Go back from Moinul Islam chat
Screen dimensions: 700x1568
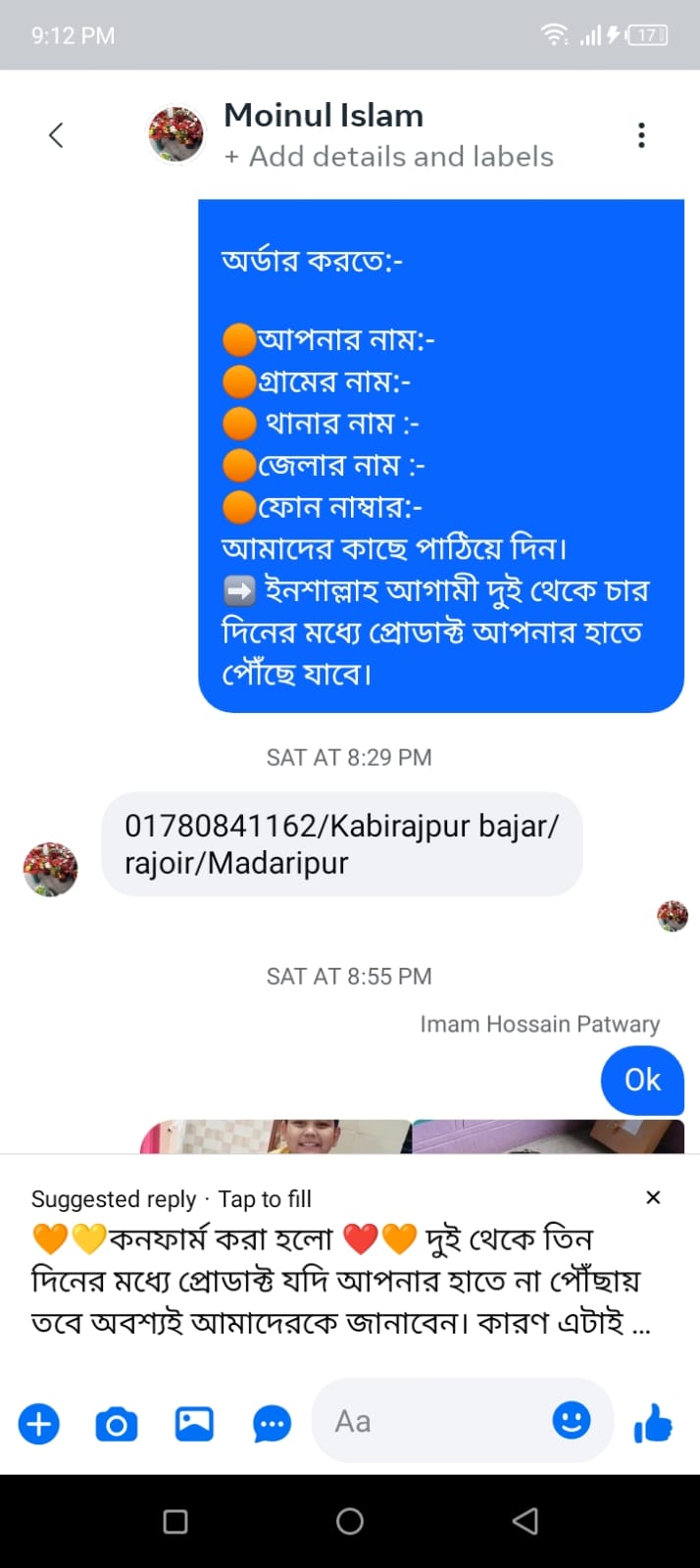coord(56,135)
